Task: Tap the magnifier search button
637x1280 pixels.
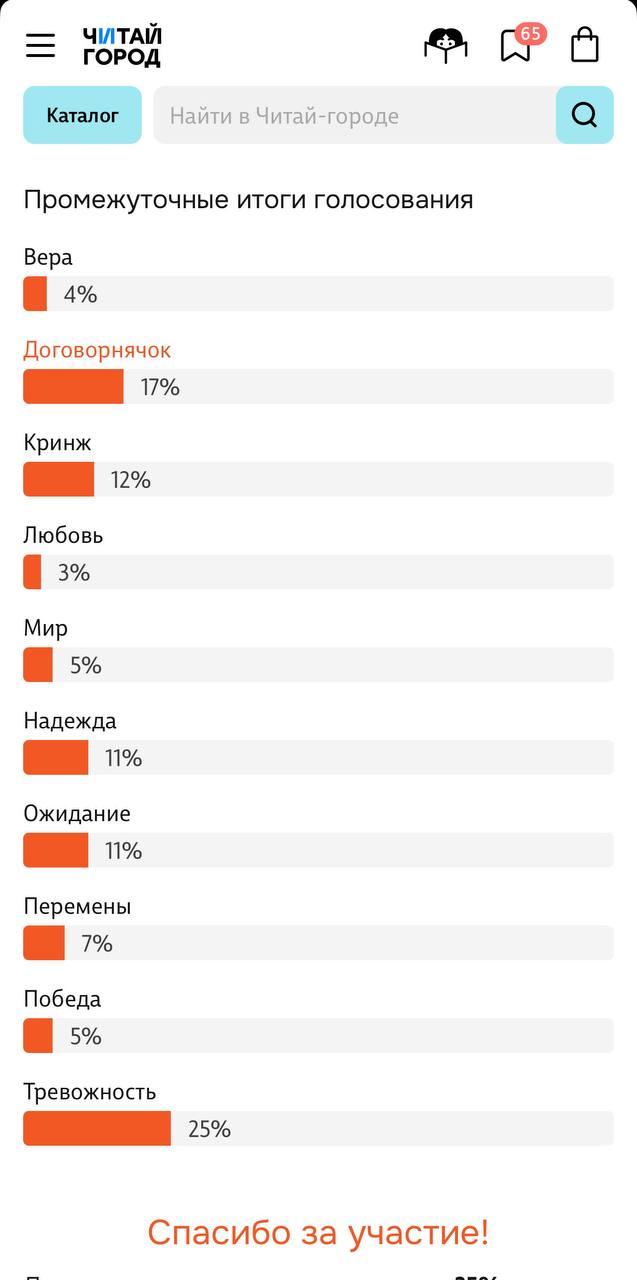Action: pyautogui.click(x=585, y=115)
